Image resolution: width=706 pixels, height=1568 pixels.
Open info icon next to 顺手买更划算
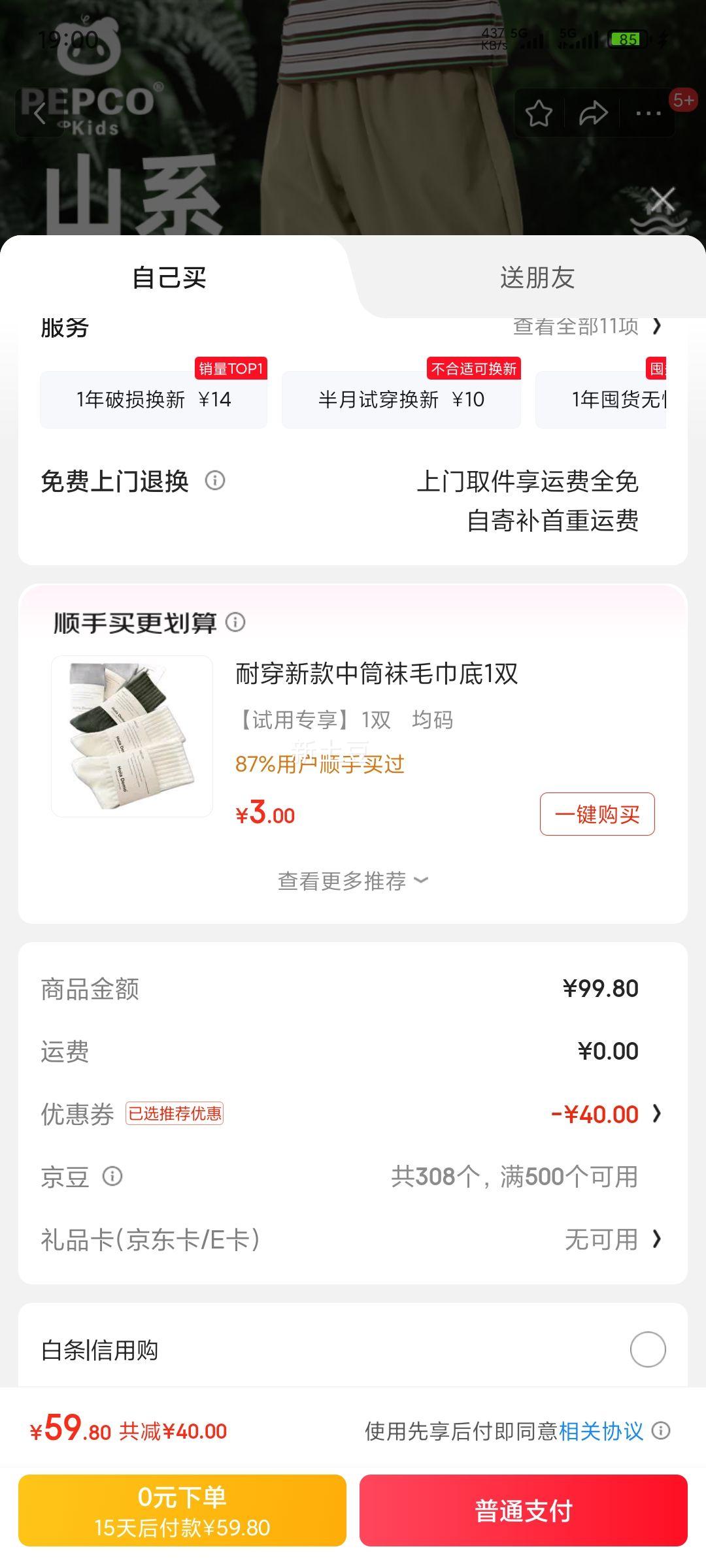click(x=235, y=622)
